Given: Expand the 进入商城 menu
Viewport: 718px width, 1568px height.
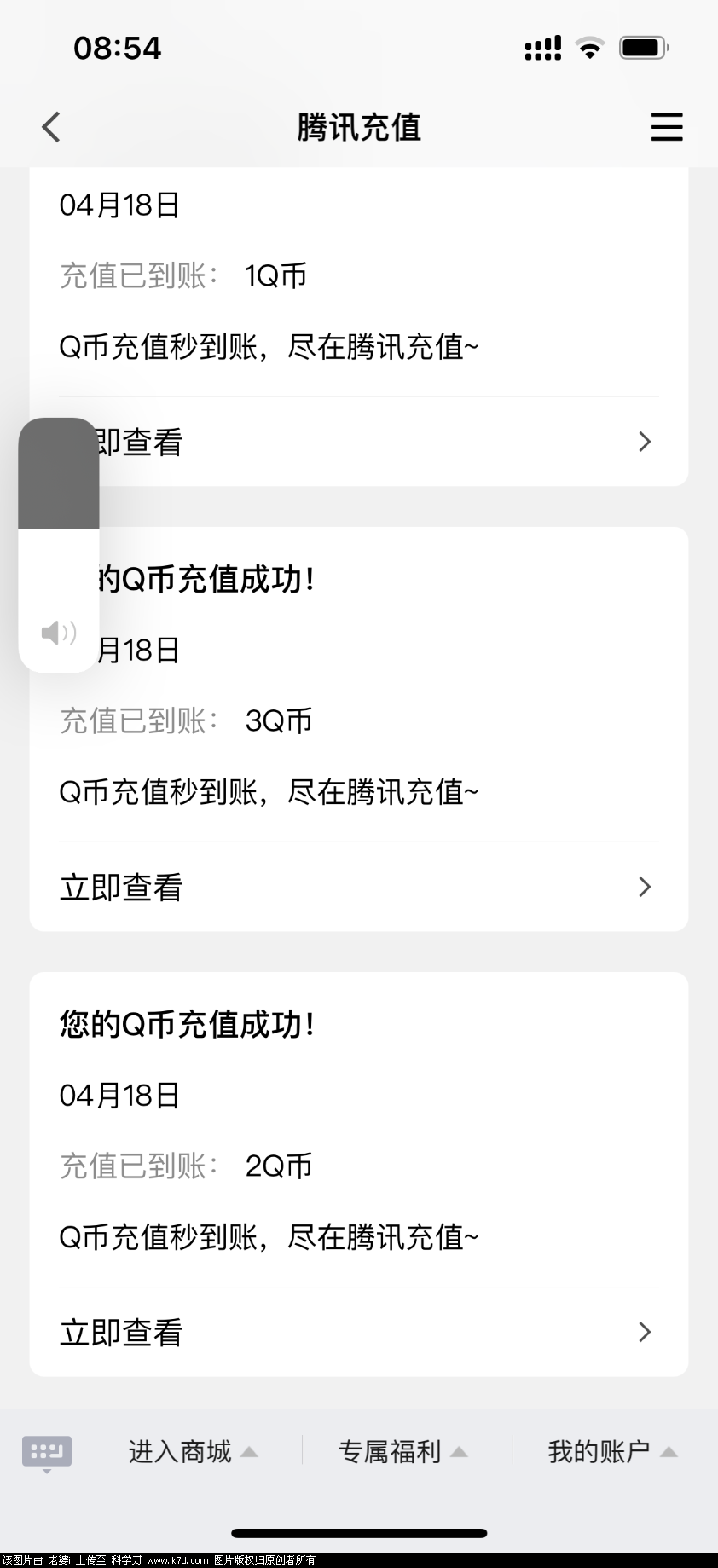Looking at the screenshot, I should click(193, 1451).
